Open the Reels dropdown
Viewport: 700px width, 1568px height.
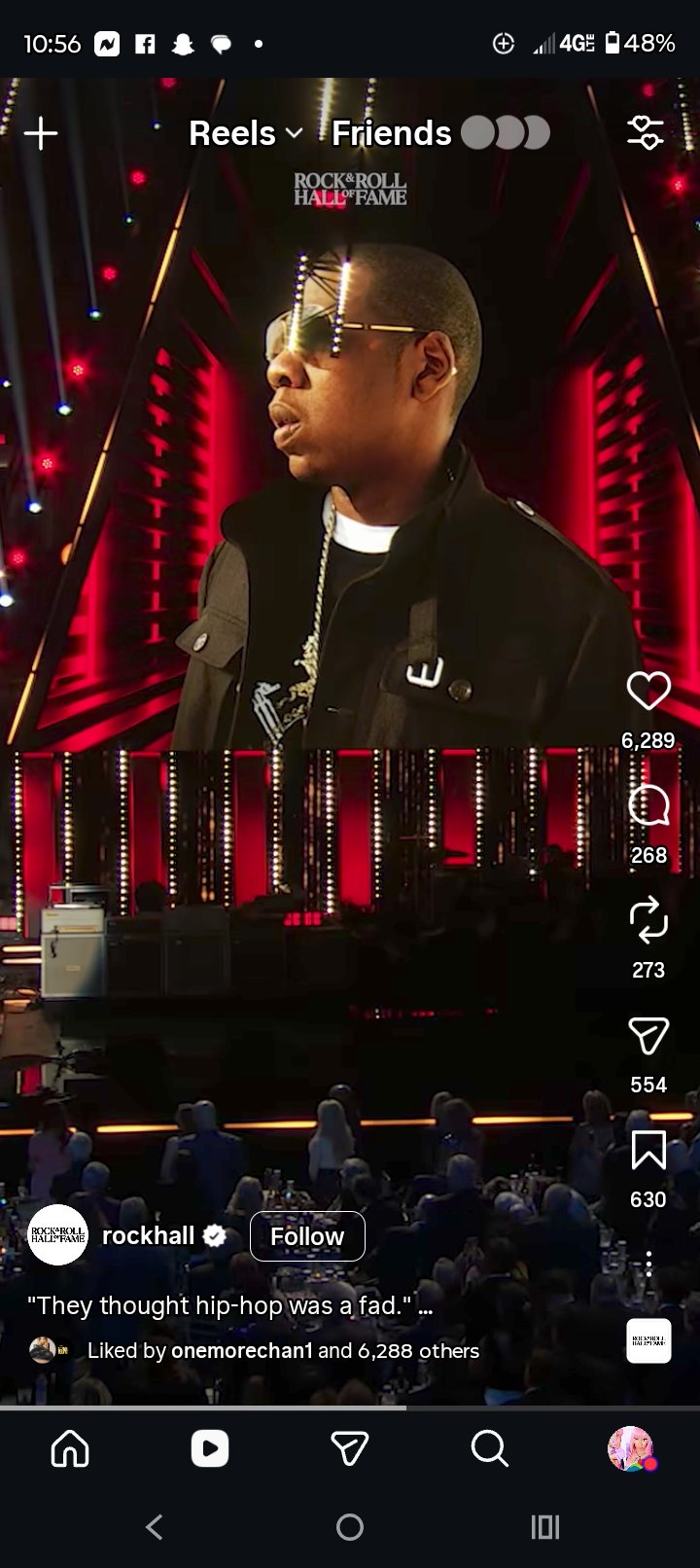pyautogui.click(x=245, y=133)
